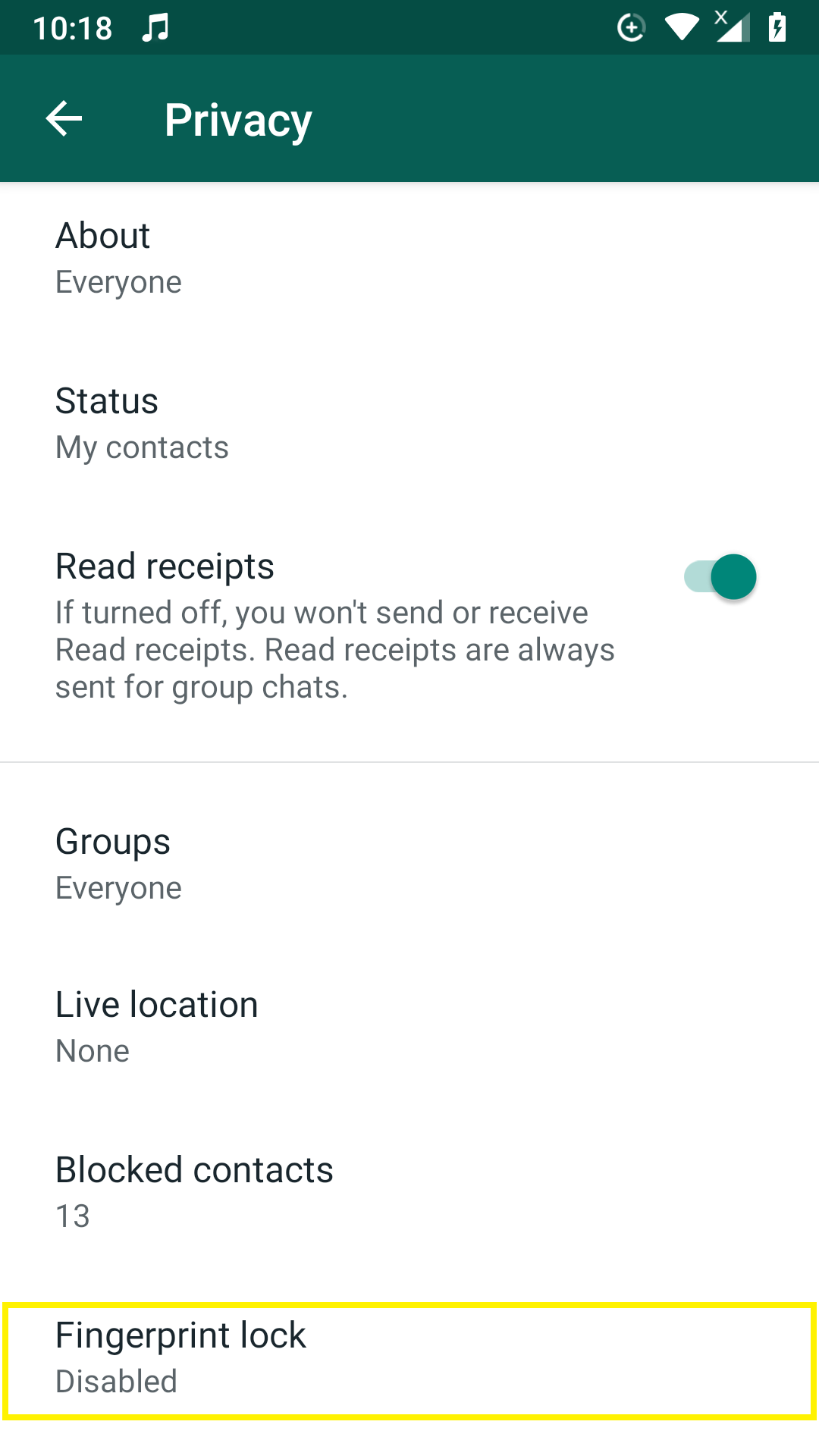This screenshot has height=1456, width=819.
Task: Click the Everyone text under About
Action: 118,281
